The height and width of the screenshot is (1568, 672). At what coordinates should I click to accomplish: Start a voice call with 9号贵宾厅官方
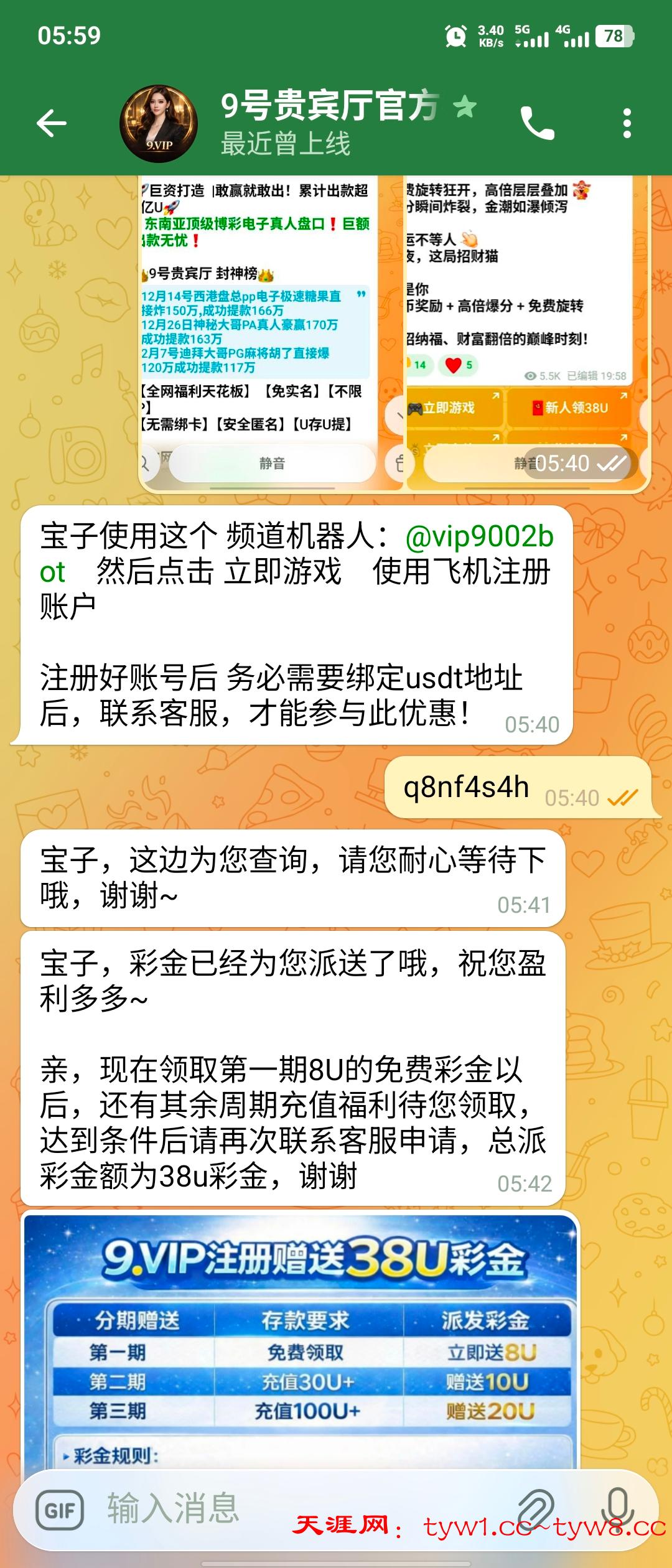click(537, 123)
